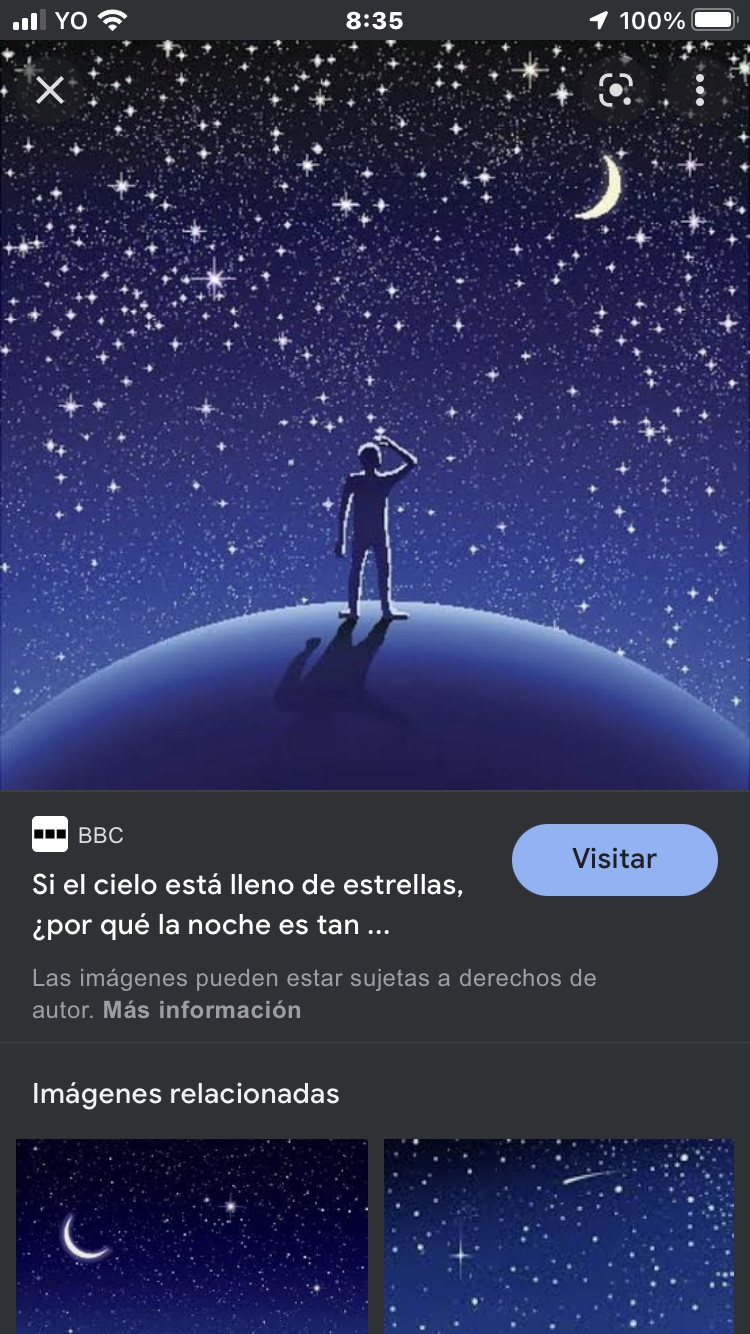Screen dimensions: 750x1334
Task: Dismiss the image viewer with the X
Action: coord(50,90)
